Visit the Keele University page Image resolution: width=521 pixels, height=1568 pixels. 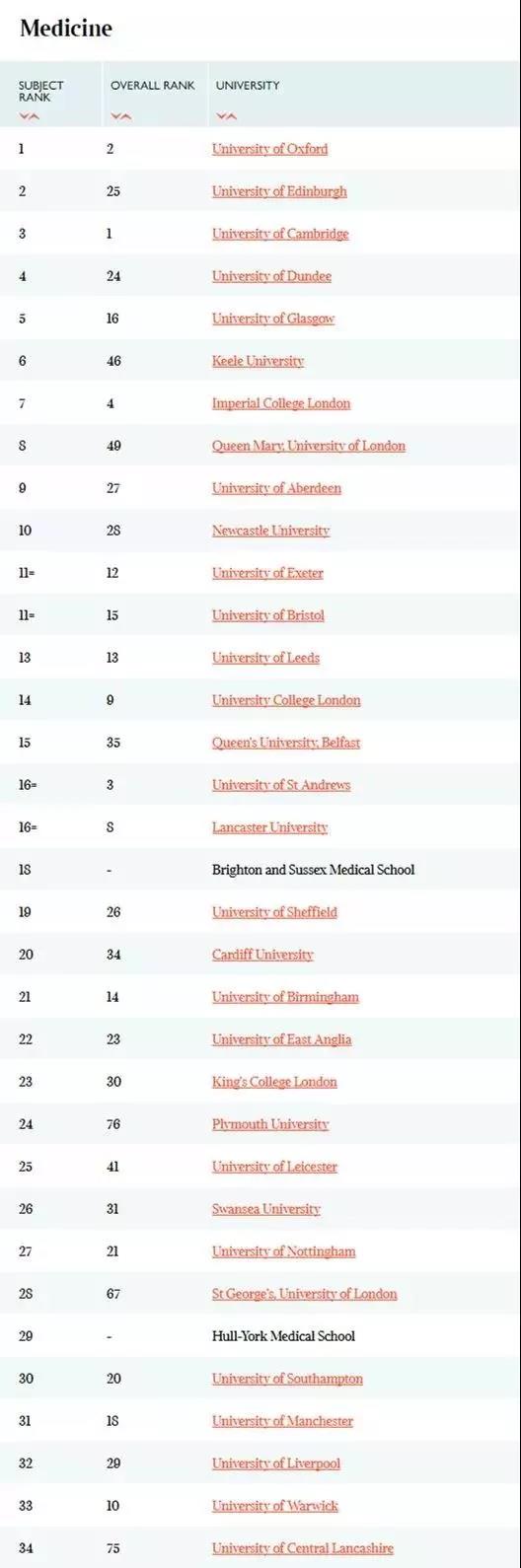tap(258, 361)
